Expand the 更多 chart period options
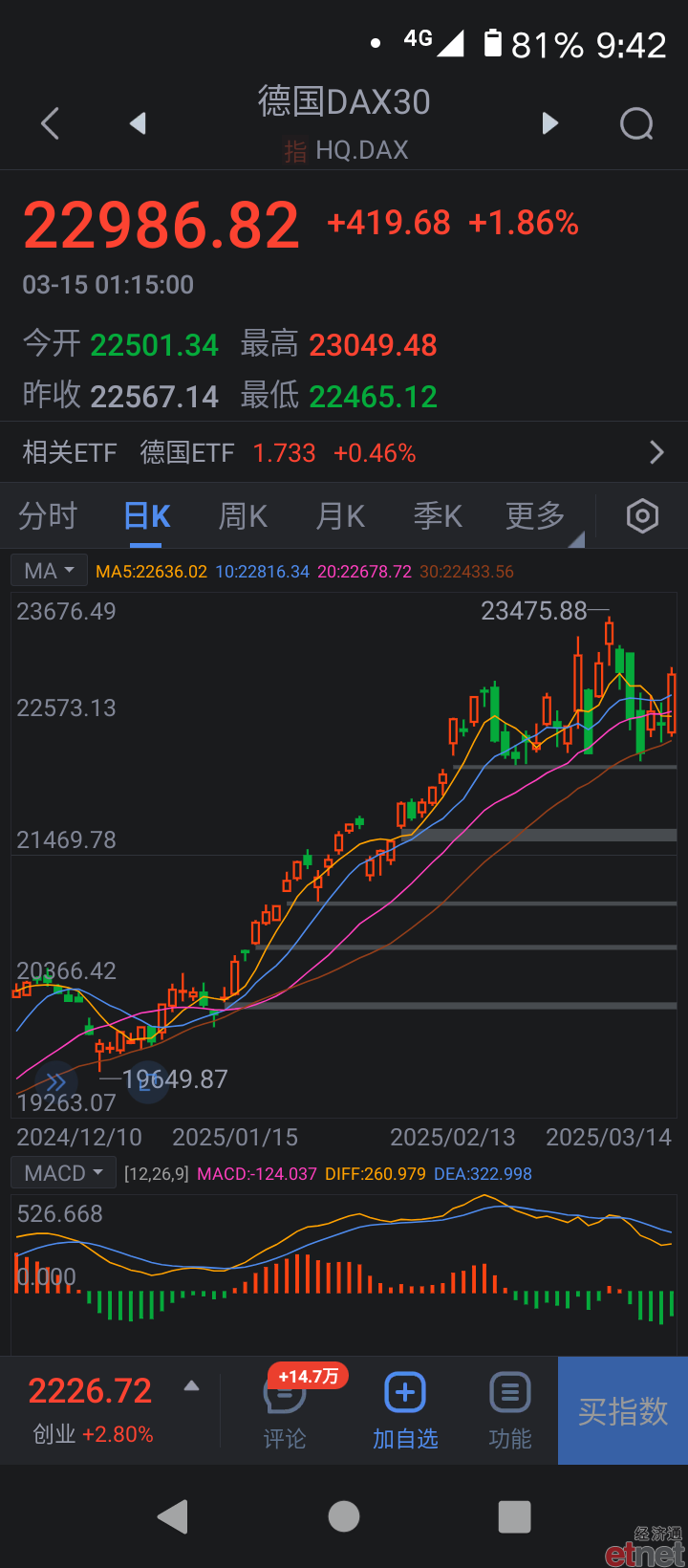 536,516
